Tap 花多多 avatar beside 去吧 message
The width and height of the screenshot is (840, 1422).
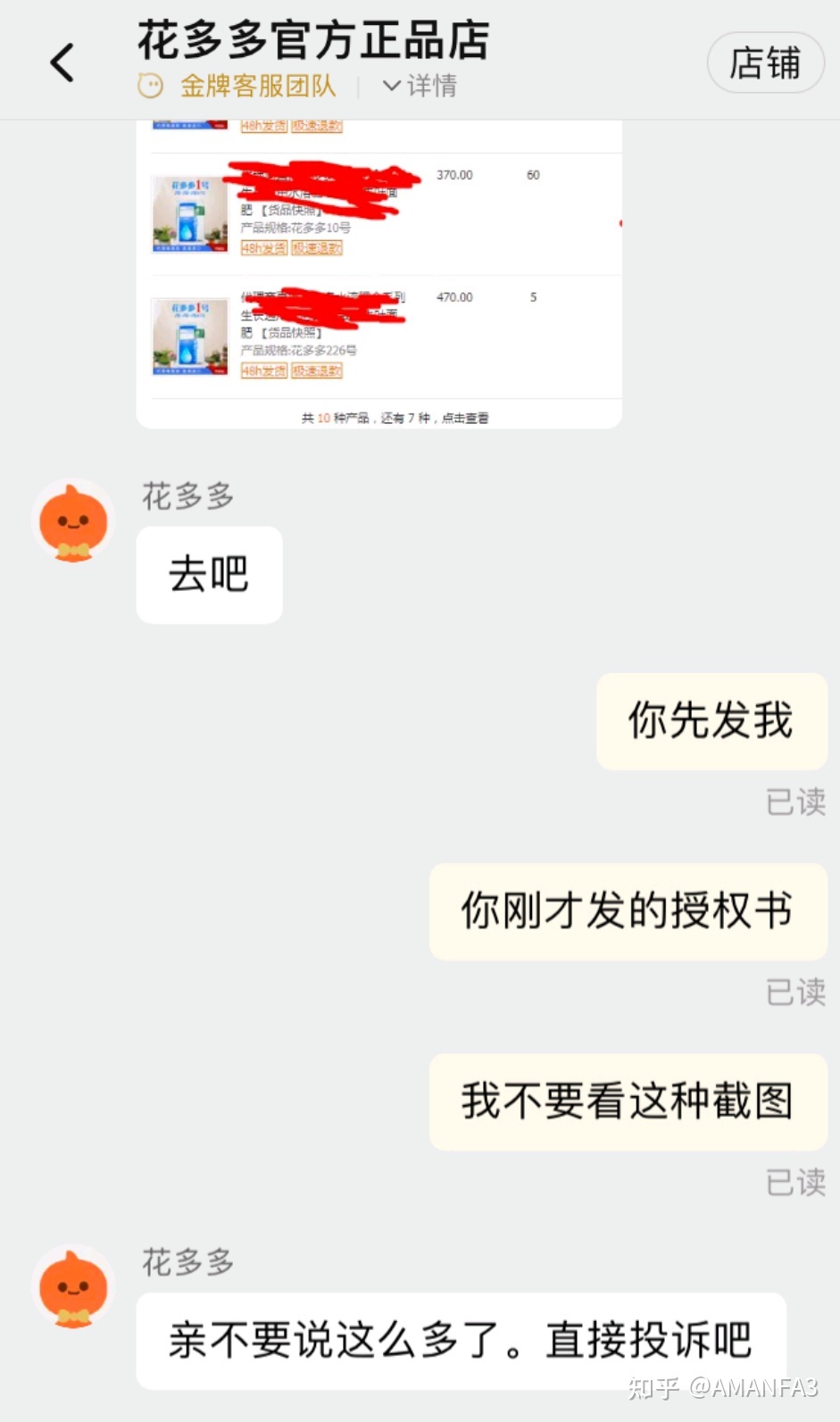(73, 523)
